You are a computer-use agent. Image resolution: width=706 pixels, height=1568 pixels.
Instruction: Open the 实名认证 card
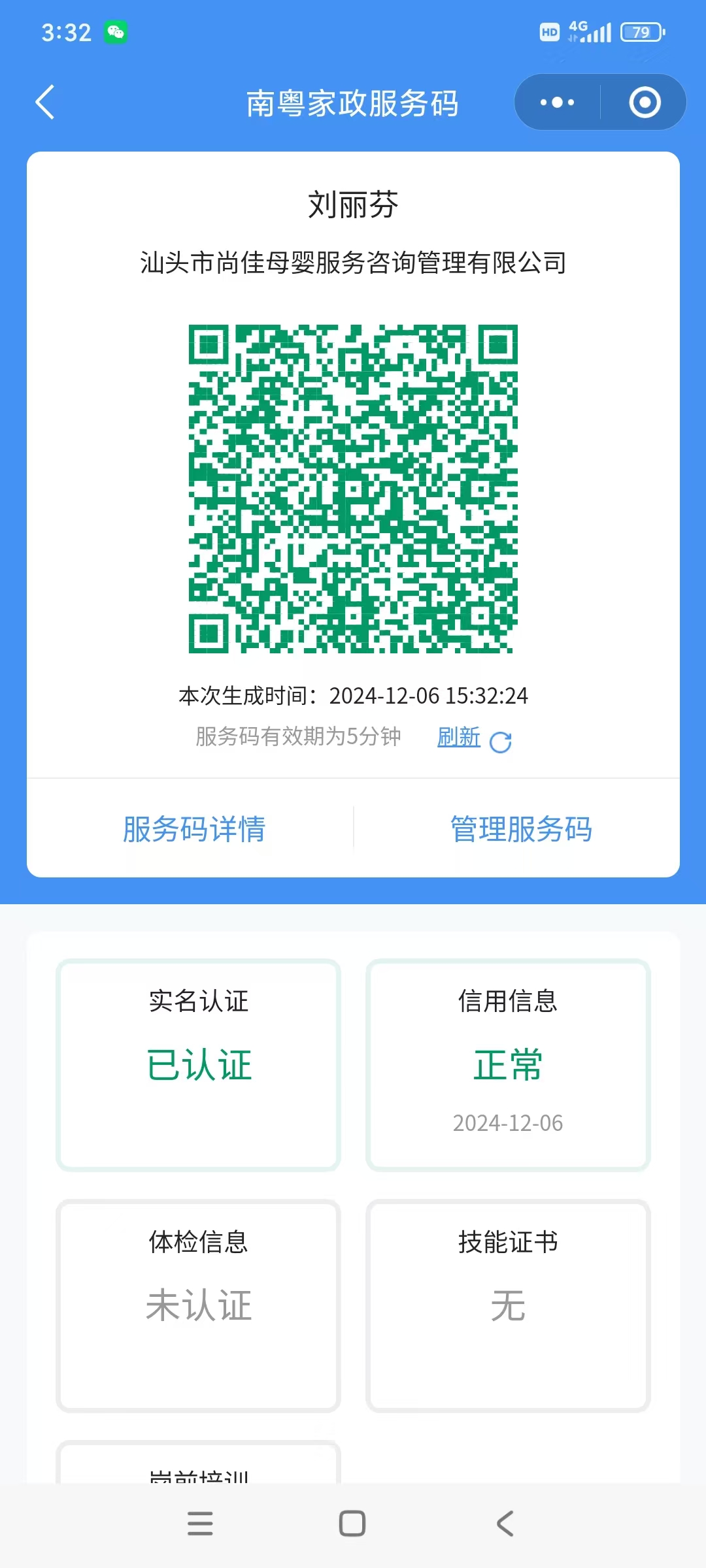coord(198,1065)
